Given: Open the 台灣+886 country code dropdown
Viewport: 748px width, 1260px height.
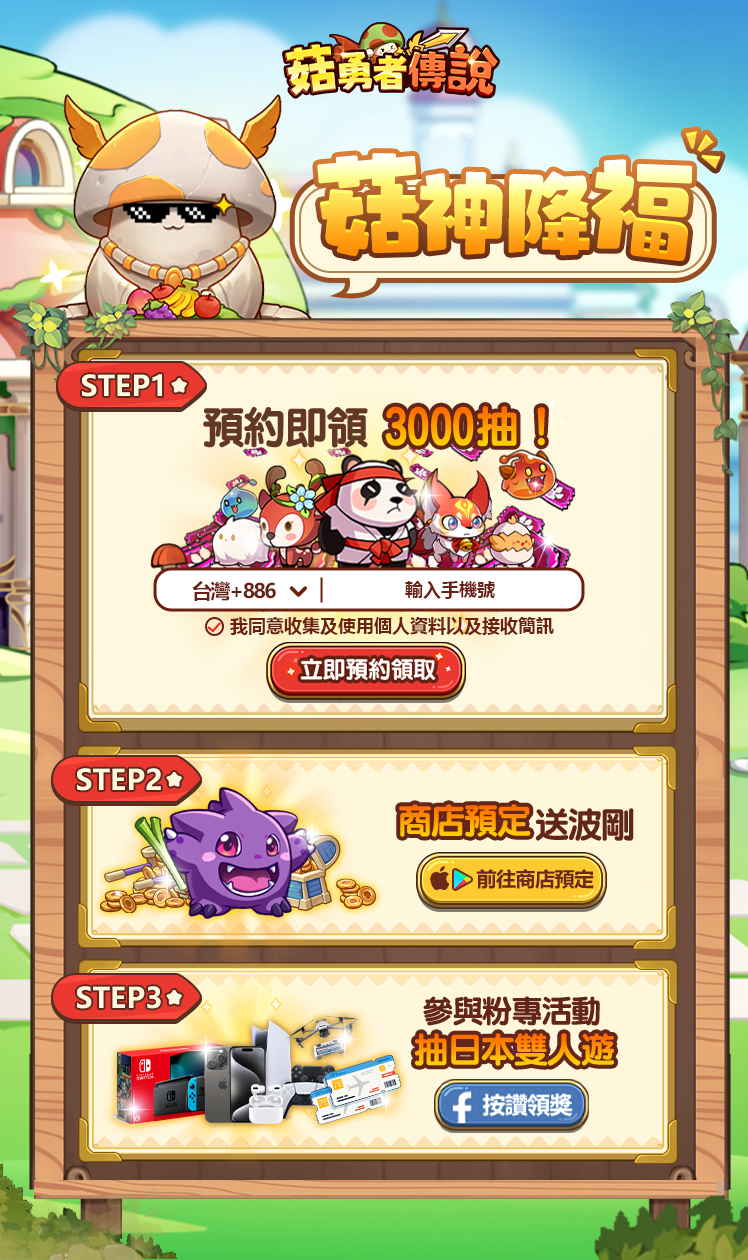Looking at the screenshot, I should coord(248,590).
